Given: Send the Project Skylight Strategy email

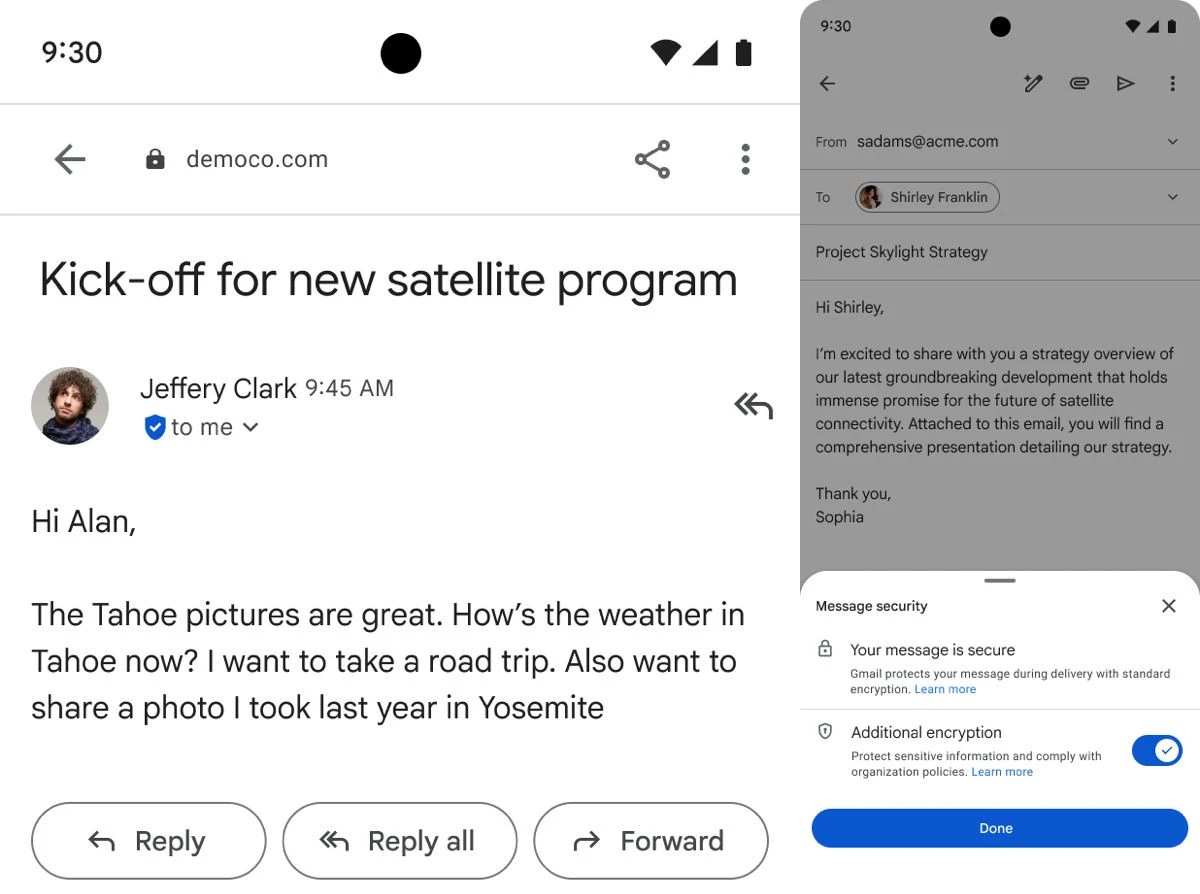Looking at the screenshot, I should [1125, 84].
